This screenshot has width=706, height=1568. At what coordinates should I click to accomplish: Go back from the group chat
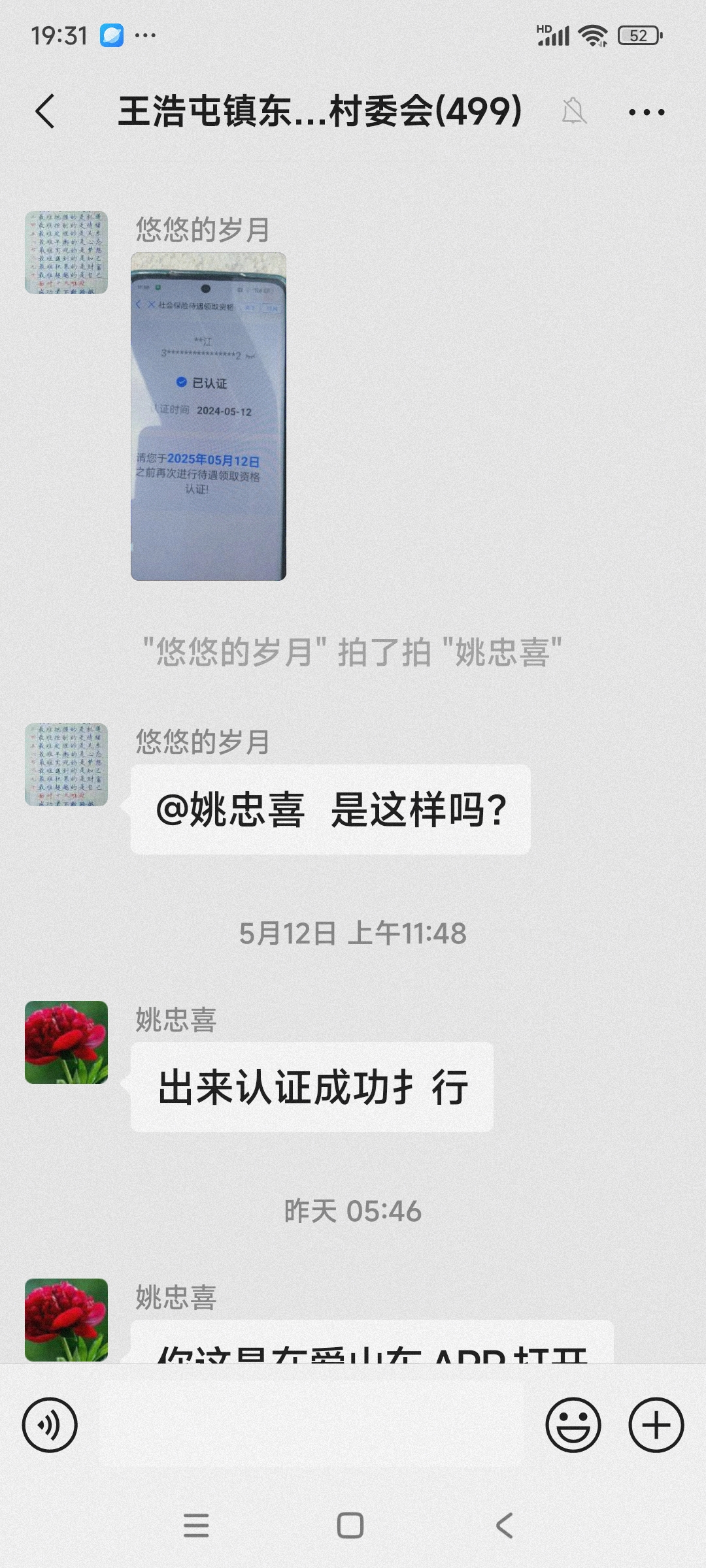click(x=44, y=111)
